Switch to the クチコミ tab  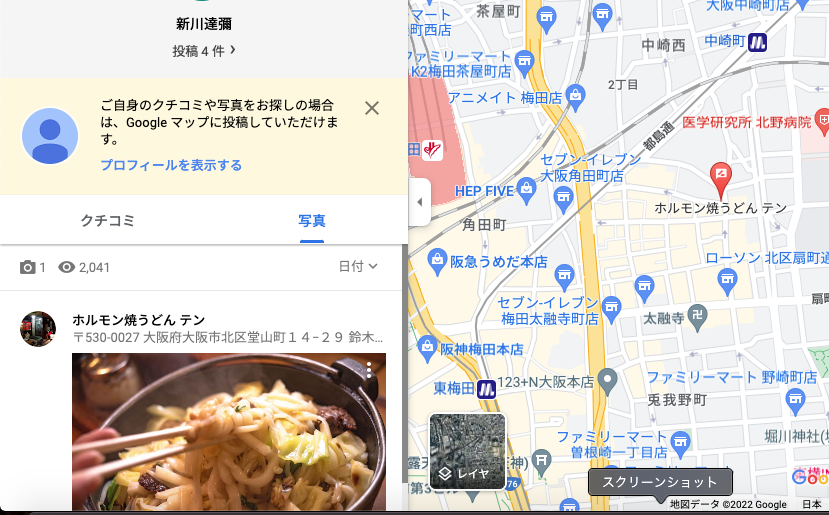click(x=107, y=221)
